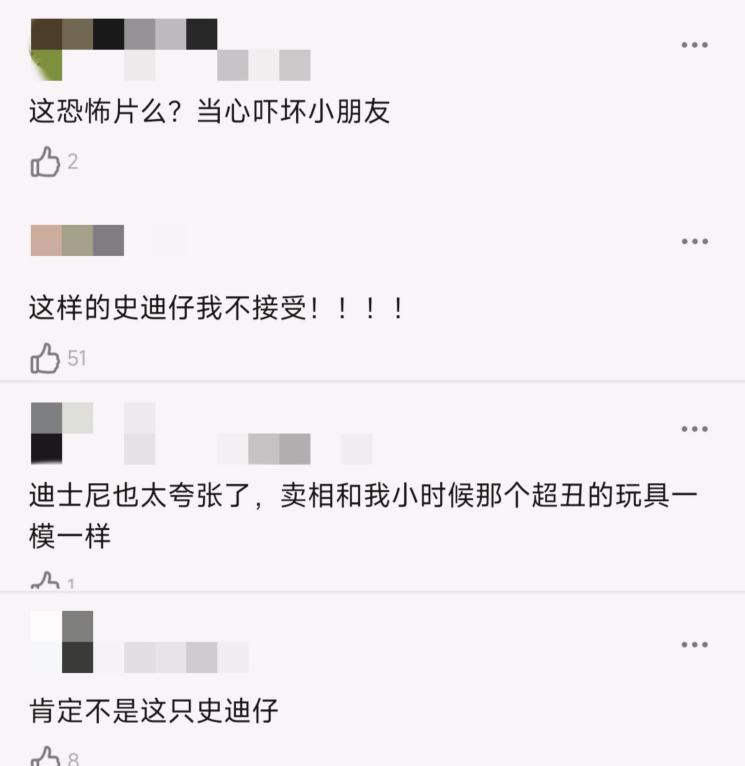Open overflow menu on 这样的史迪仔我不接受 comment
This screenshot has width=745, height=766.
pos(694,241)
